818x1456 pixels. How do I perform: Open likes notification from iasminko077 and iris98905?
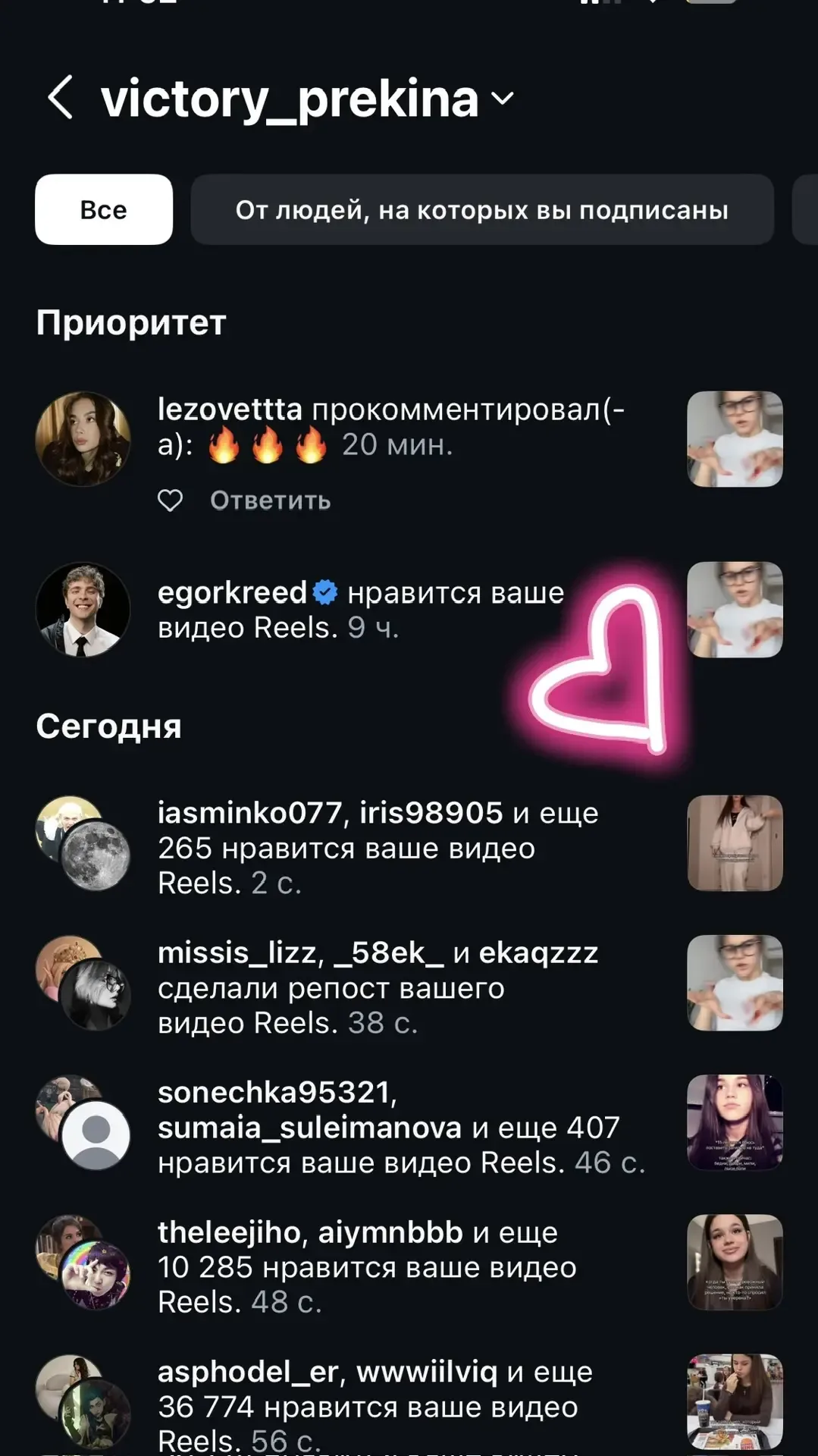378,847
